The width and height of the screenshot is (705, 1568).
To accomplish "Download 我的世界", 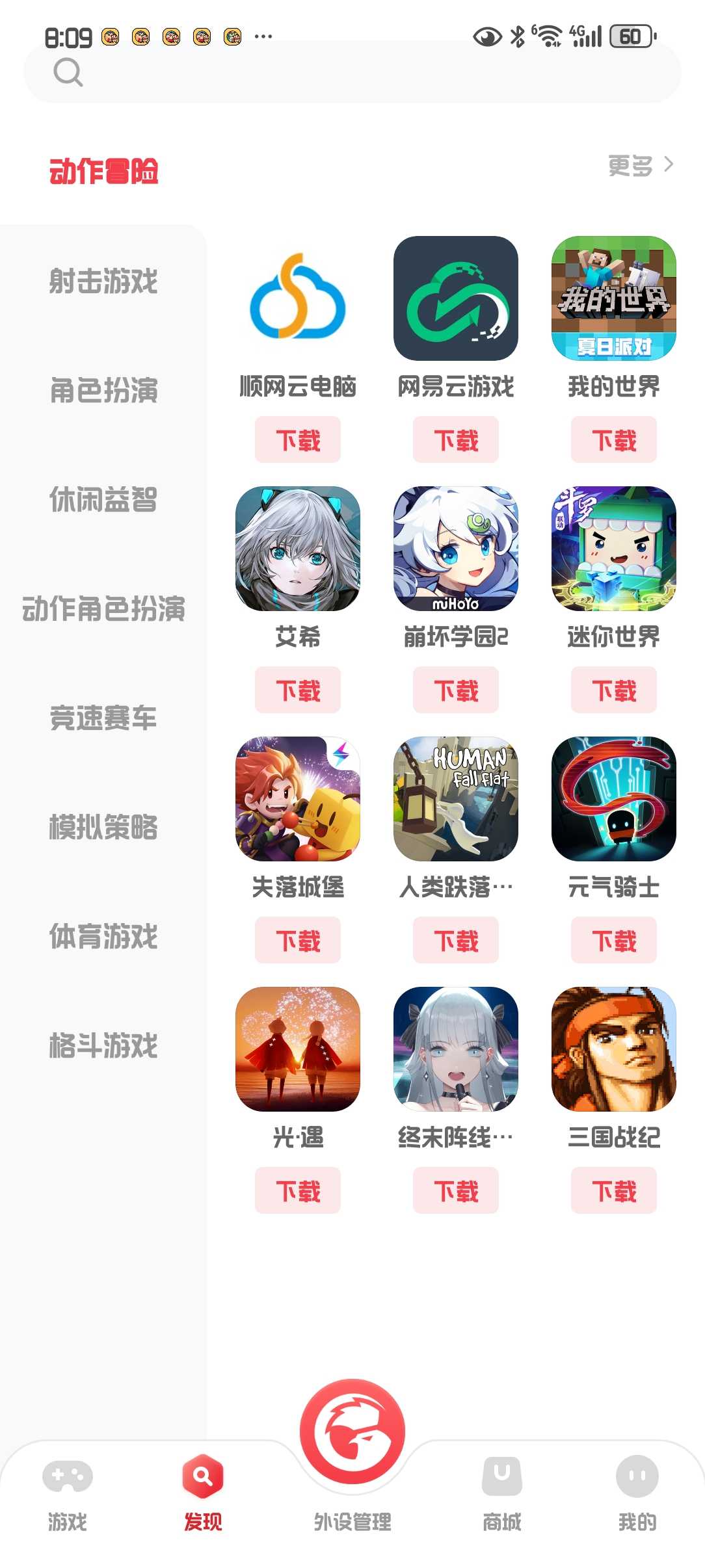I will click(x=614, y=440).
